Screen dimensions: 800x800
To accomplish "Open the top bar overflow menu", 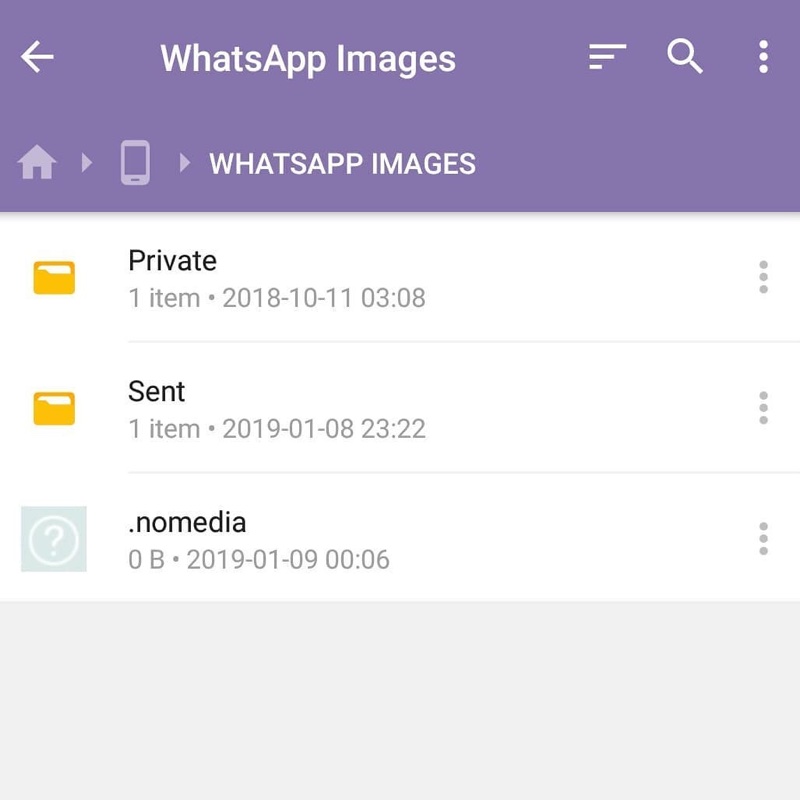I will click(763, 57).
